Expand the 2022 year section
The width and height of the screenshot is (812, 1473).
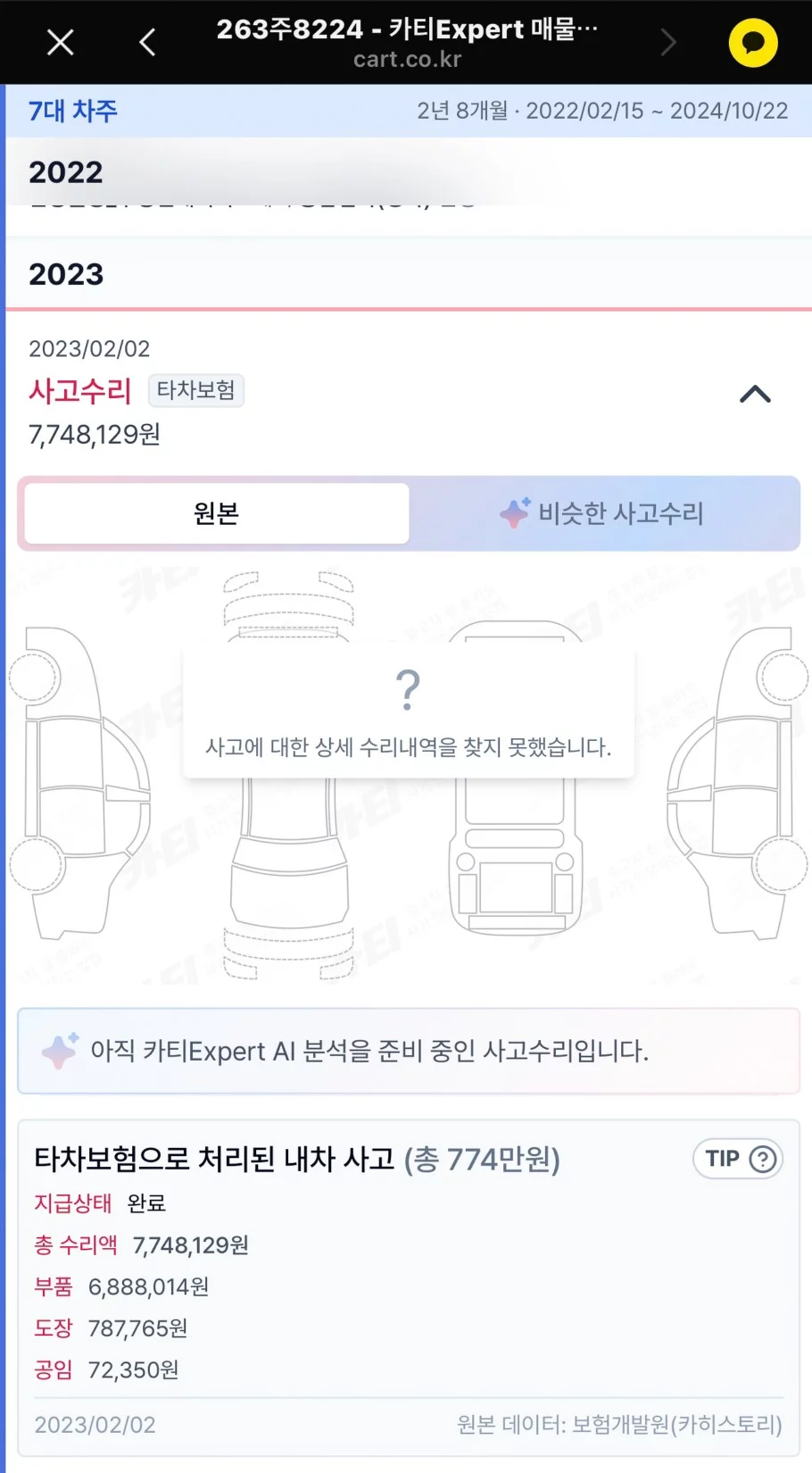pyautogui.click(x=66, y=172)
